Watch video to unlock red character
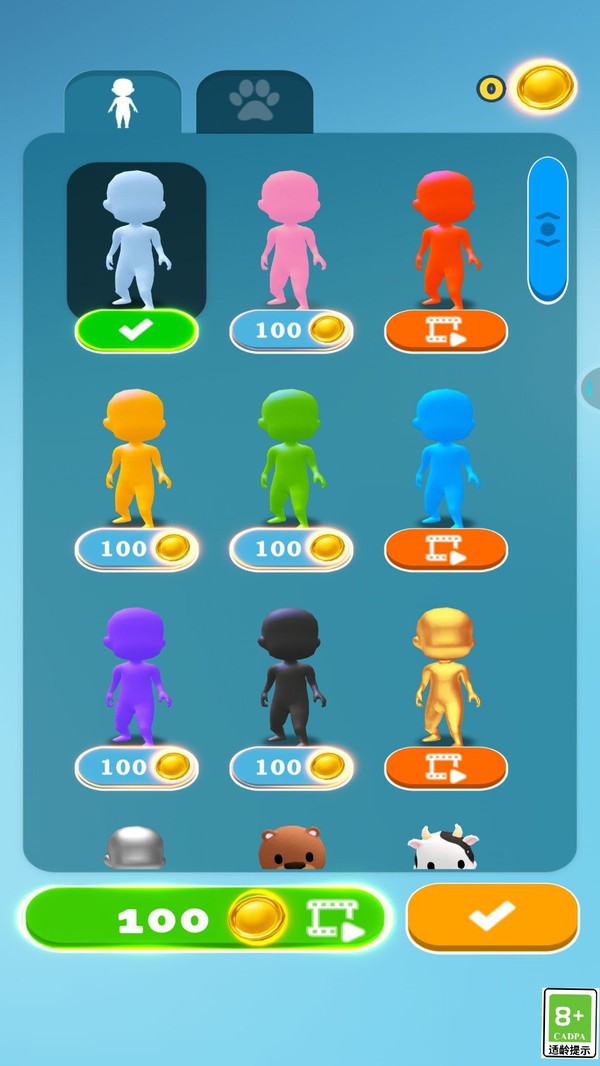The height and width of the screenshot is (1066, 600). point(446,330)
